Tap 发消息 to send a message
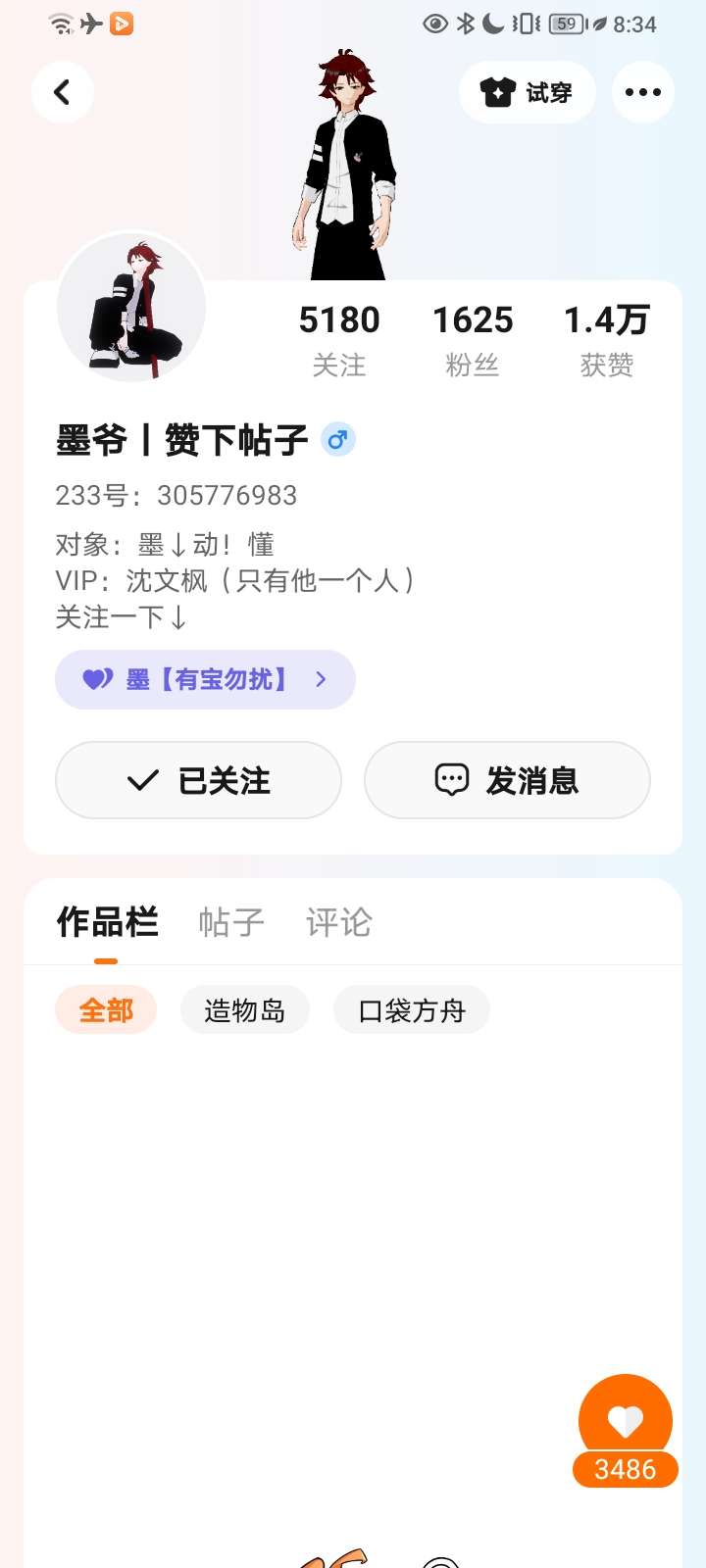The width and height of the screenshot is (706, 1568). click(x=507, y=780)
